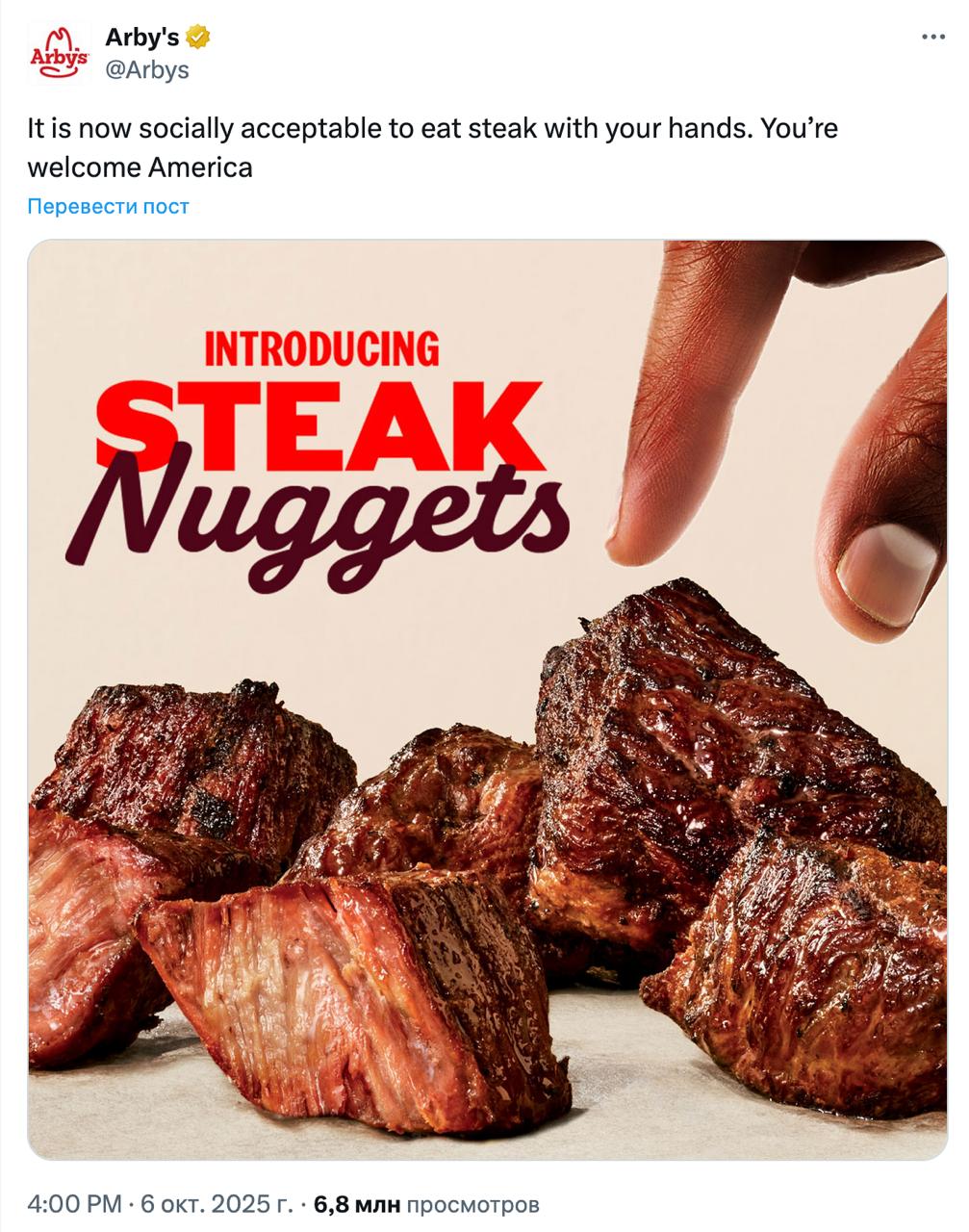Open the Arby's profile avatar
Viewport: 969px width, 1232px height.
[x=60, y=53]
